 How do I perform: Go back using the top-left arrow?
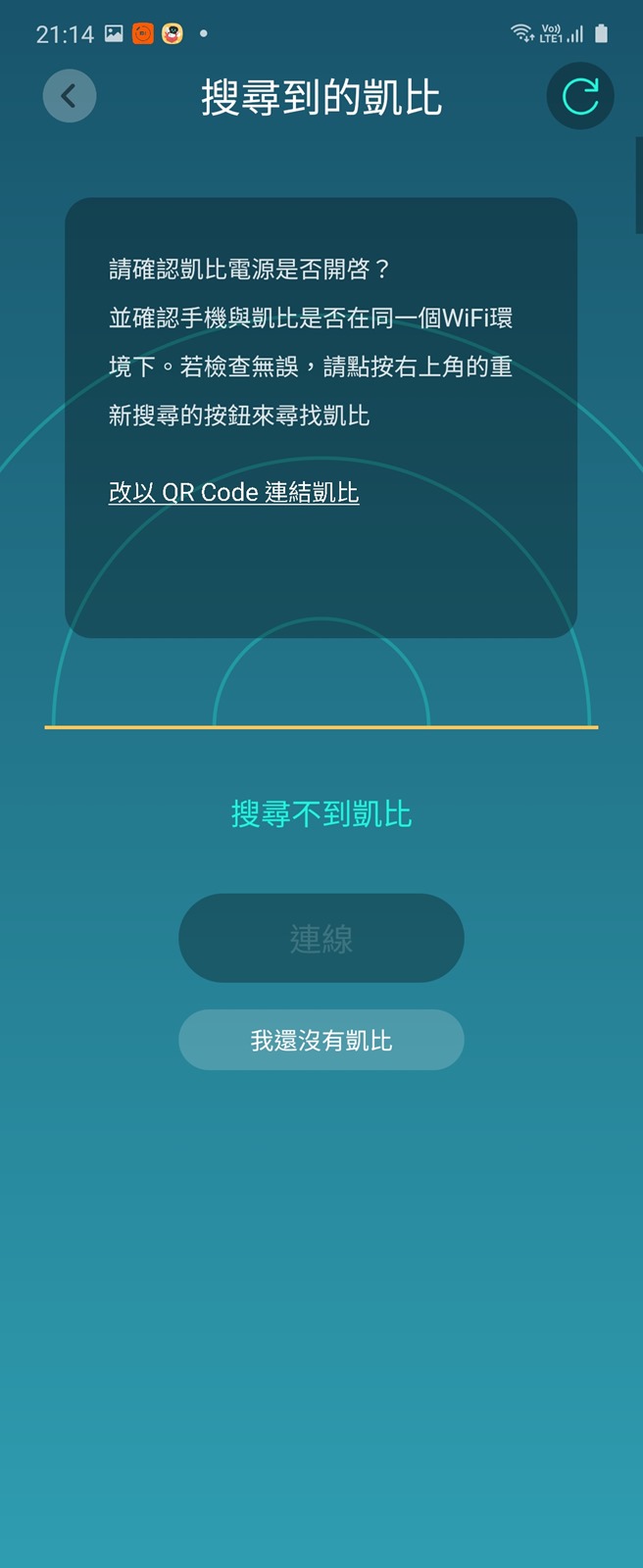tap(70, 96)
